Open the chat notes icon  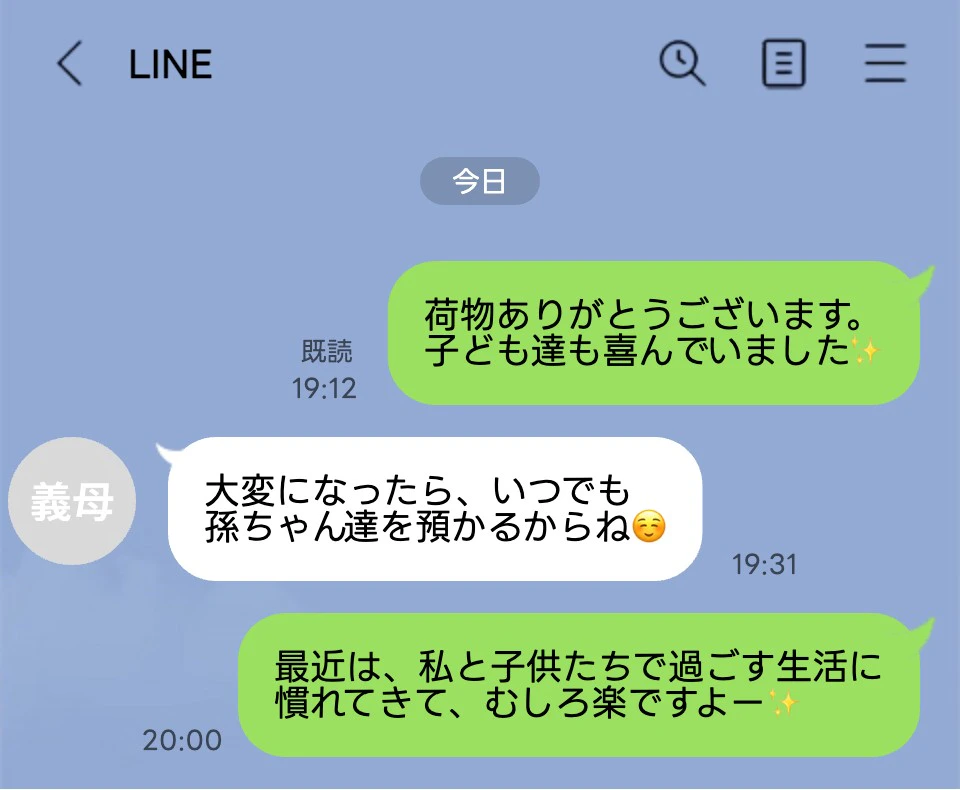[783, 65]
